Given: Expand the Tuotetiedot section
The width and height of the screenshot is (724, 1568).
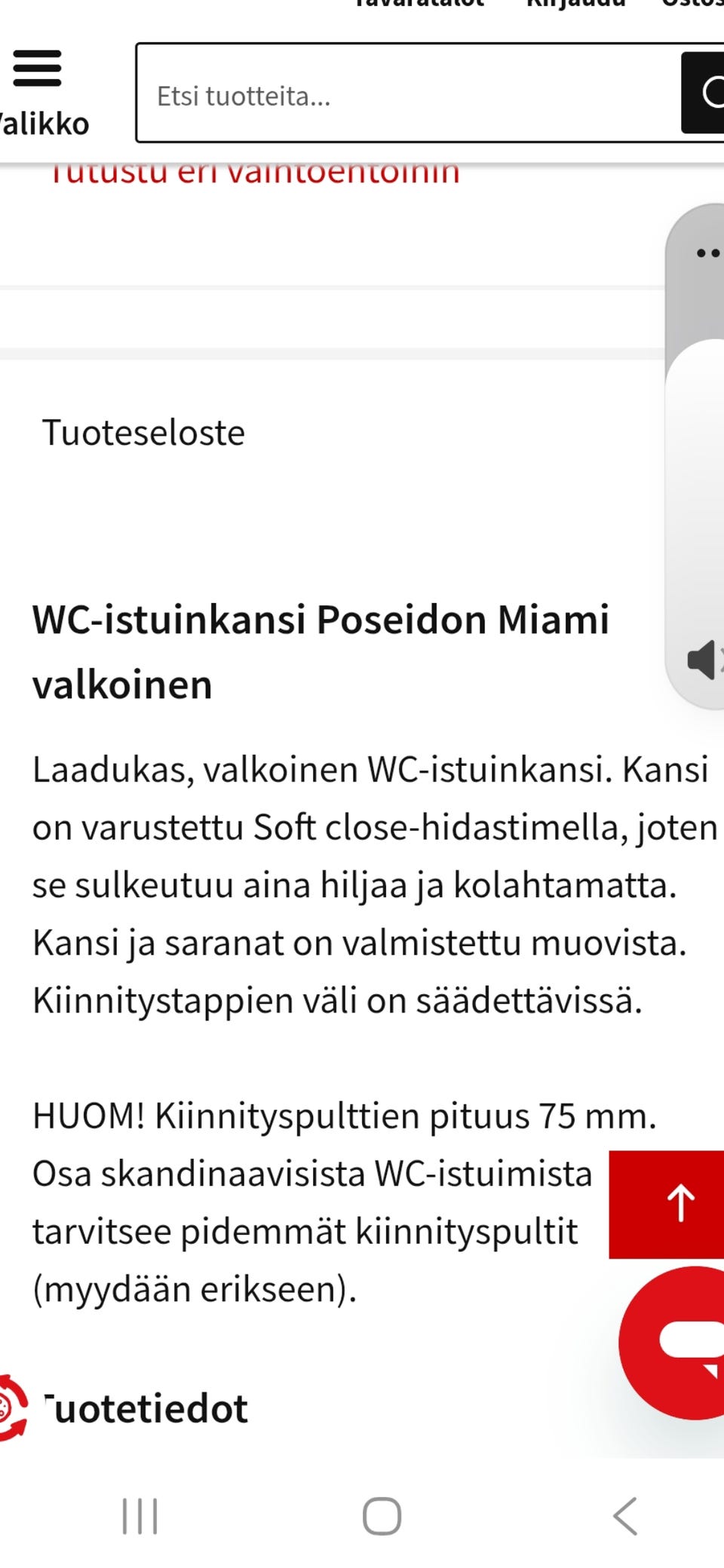Looking at the screenshot, I should pyautogui.click(x=148, y=1404).
